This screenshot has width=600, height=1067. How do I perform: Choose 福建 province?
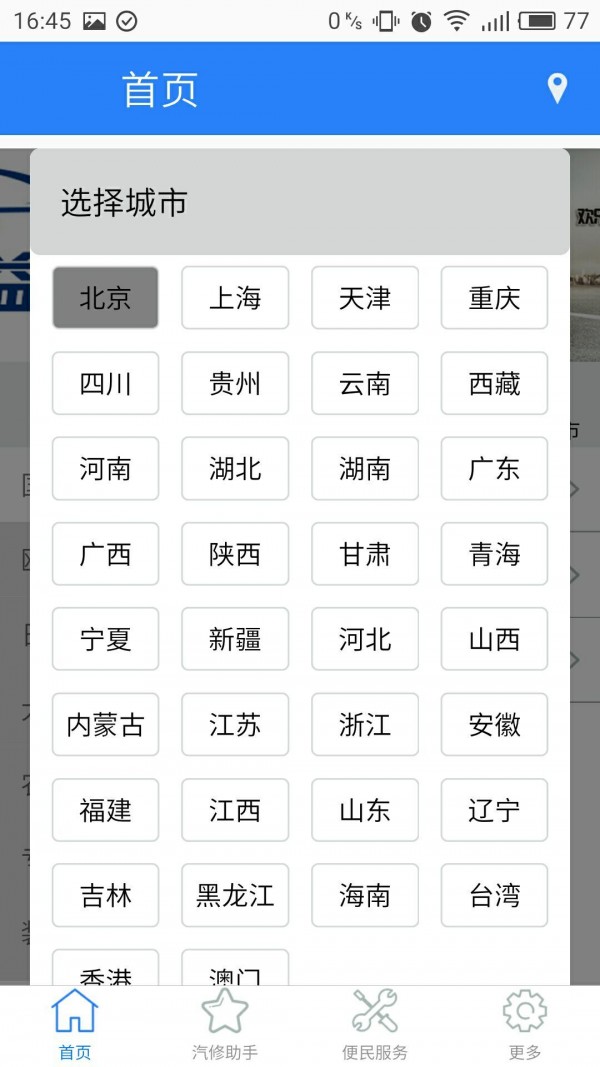[105, 810]
